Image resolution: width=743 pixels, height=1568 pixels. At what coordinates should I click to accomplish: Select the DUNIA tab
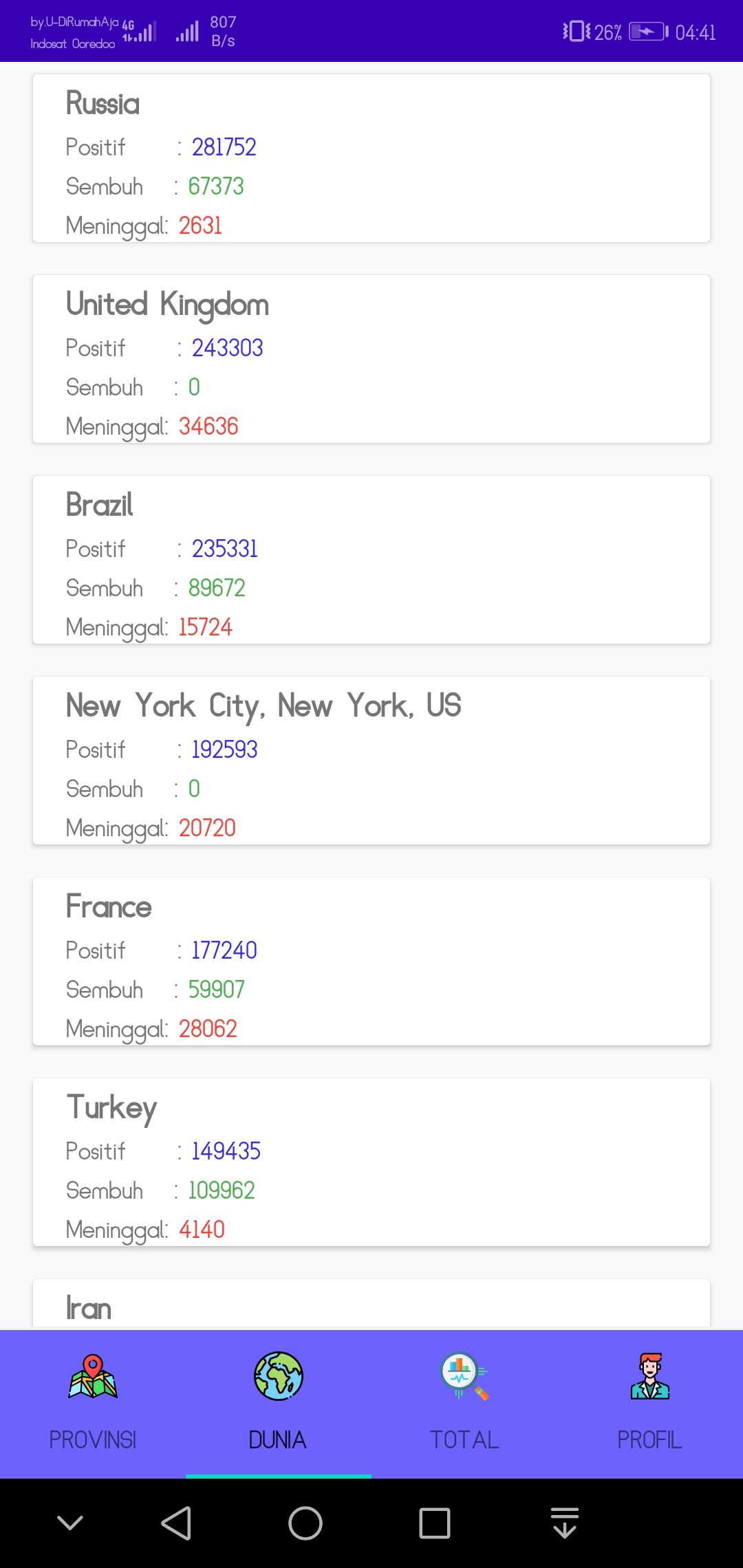pyautogui.click(x=279, y=1404)
